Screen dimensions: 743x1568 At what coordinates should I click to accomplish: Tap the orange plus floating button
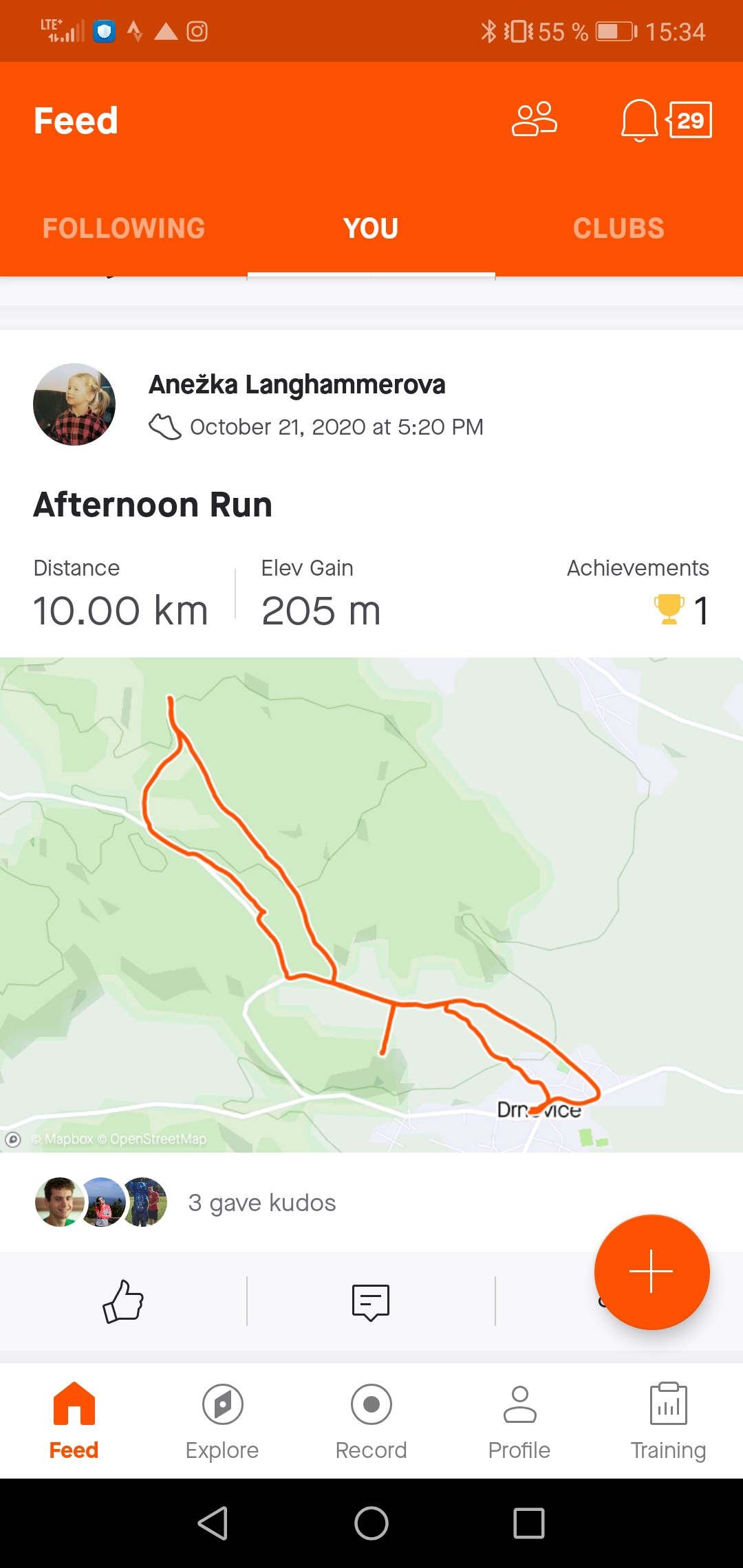pos(652,1272)
